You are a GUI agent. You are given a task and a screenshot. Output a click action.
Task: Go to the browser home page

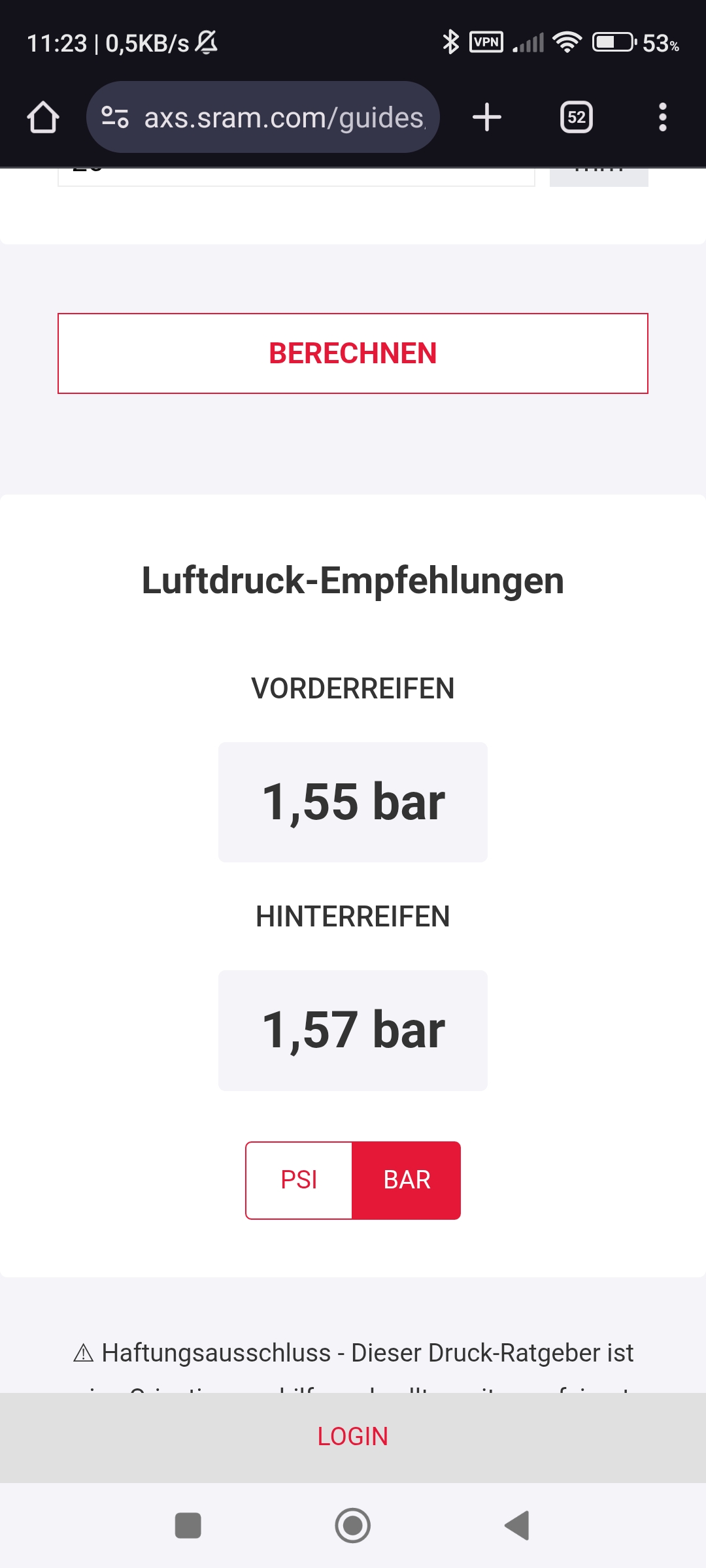click(43, 118)
